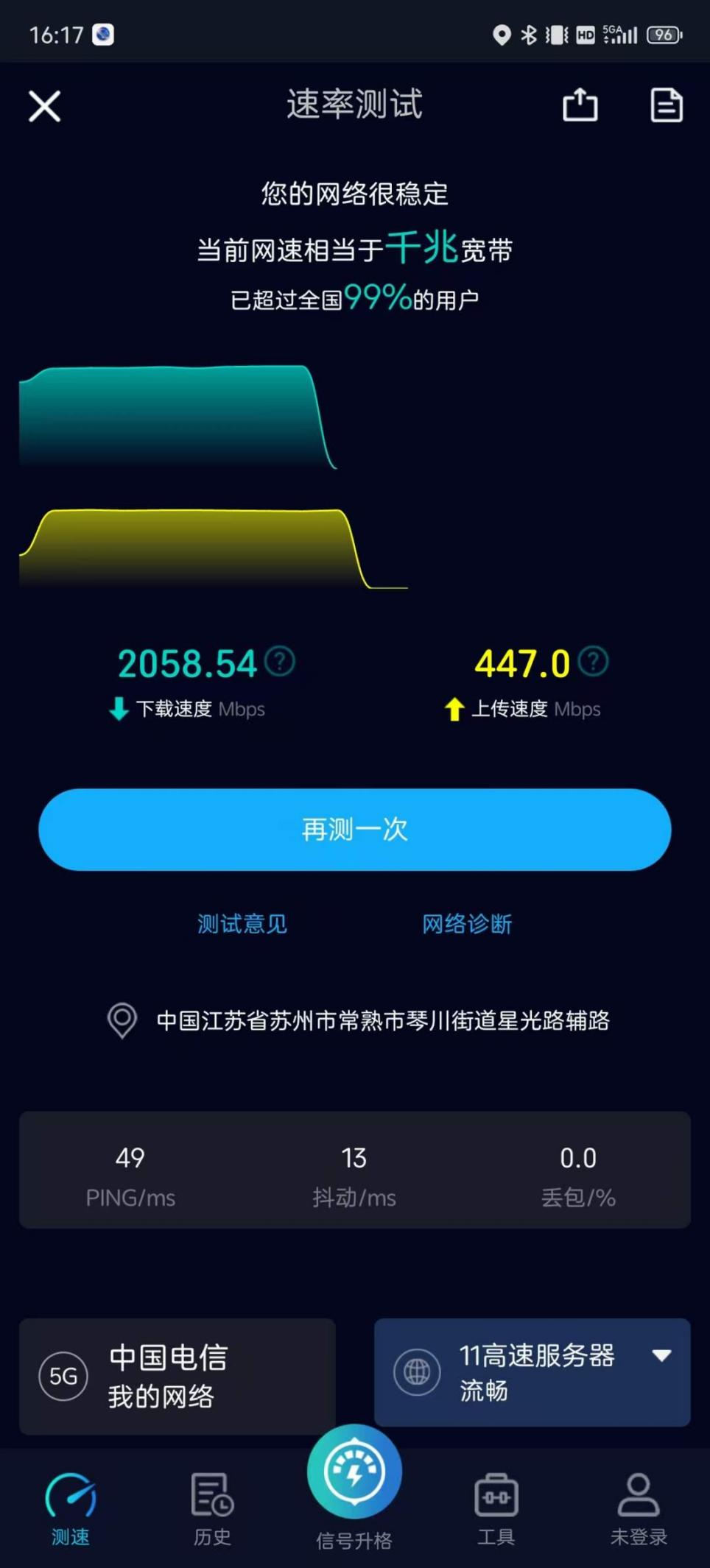Viewport: 710px width, 1568px height.
Task: Run the test again with 再测一次
Action: pyautogui.click(x=354, y=830)
